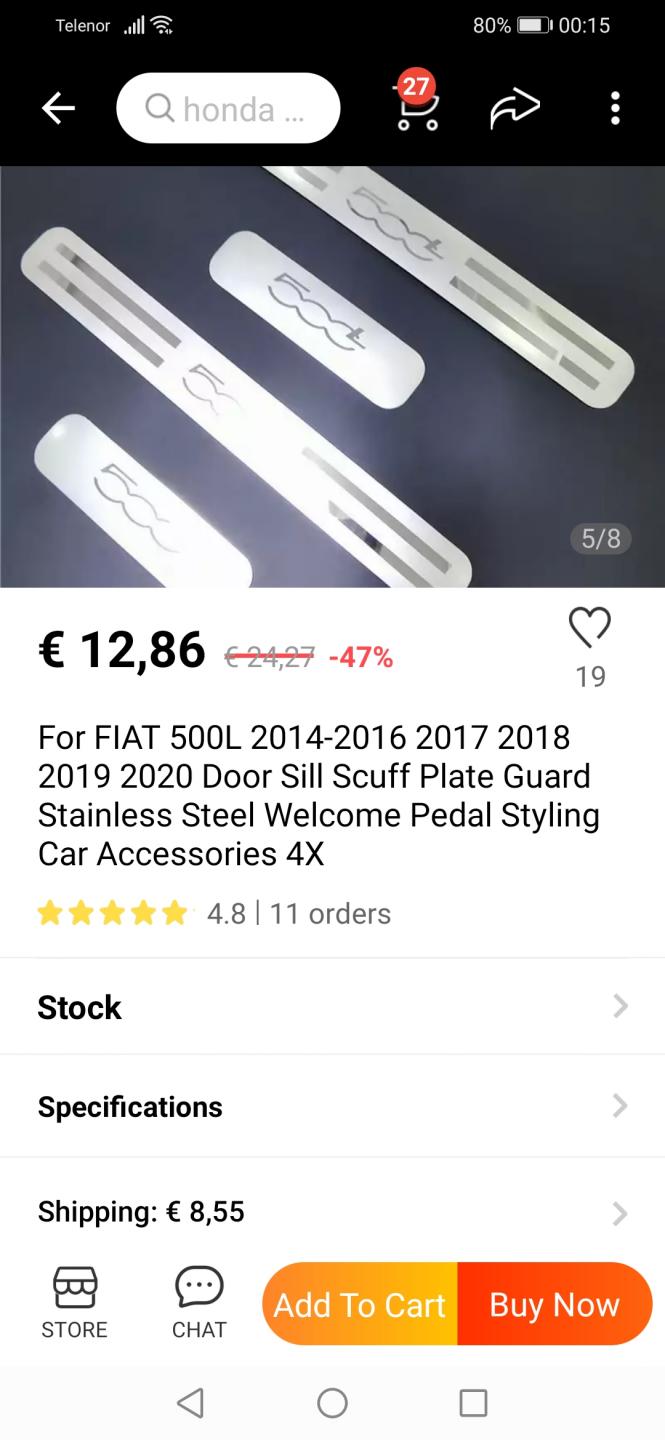Add To Cart this door sill set

click(x=360, y=1304)
